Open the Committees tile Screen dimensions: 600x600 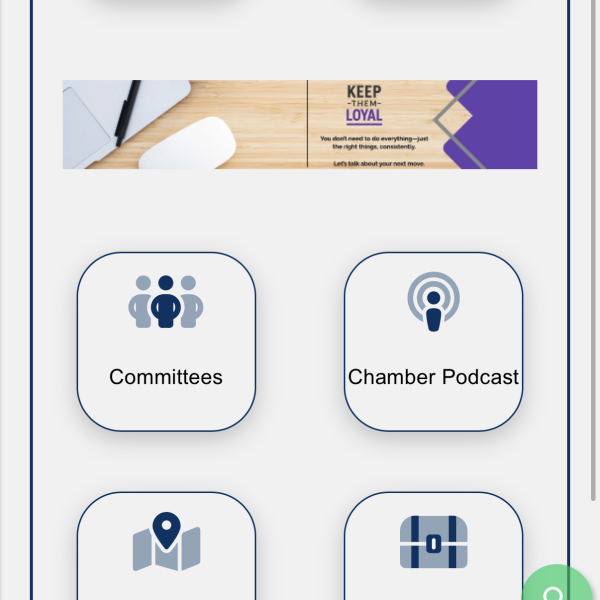coord(166,341)
